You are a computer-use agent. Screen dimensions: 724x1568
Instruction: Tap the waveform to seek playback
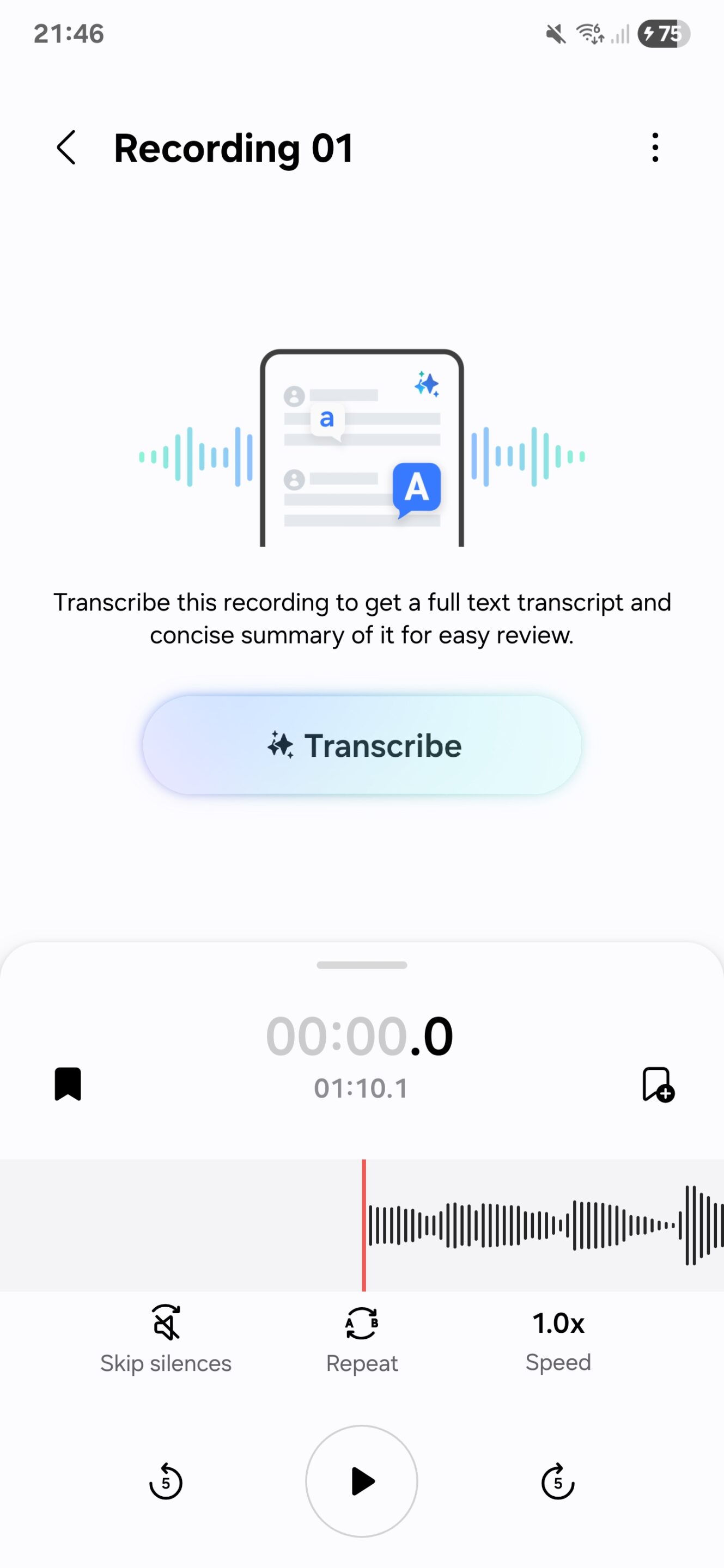click(x=536, y=1224)
